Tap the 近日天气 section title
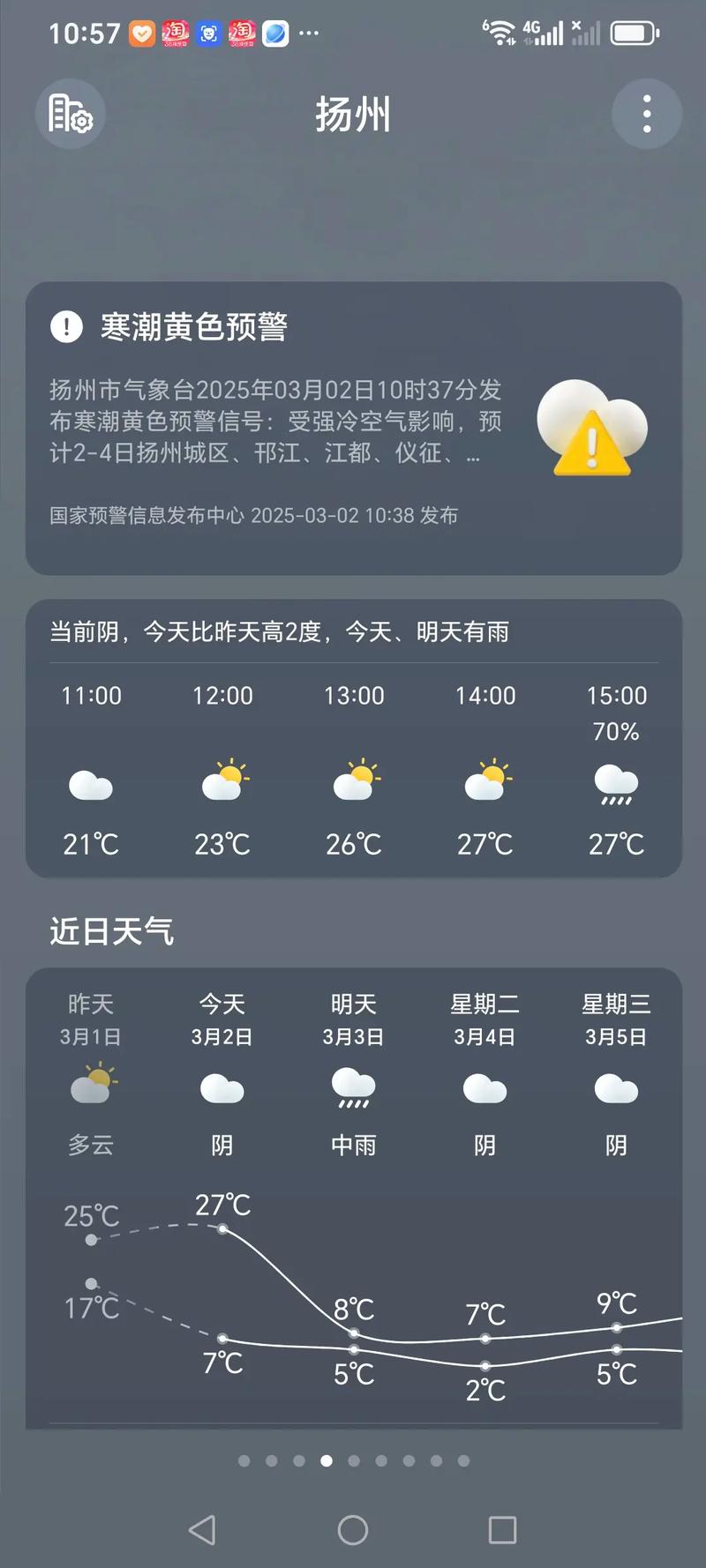 [x=111, y=930]
